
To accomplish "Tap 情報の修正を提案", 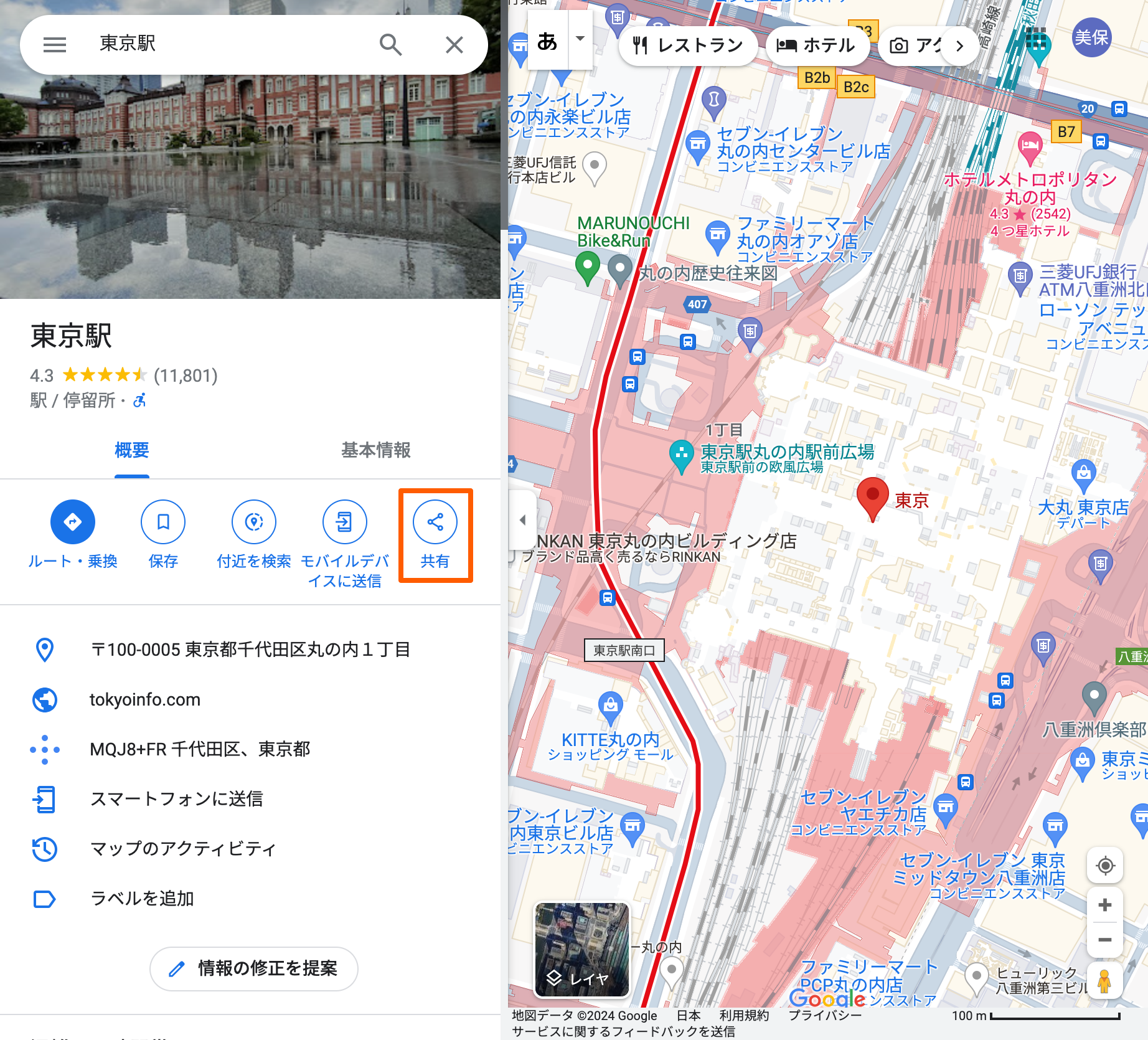I will pyautogui.click(x=254, y=968).
